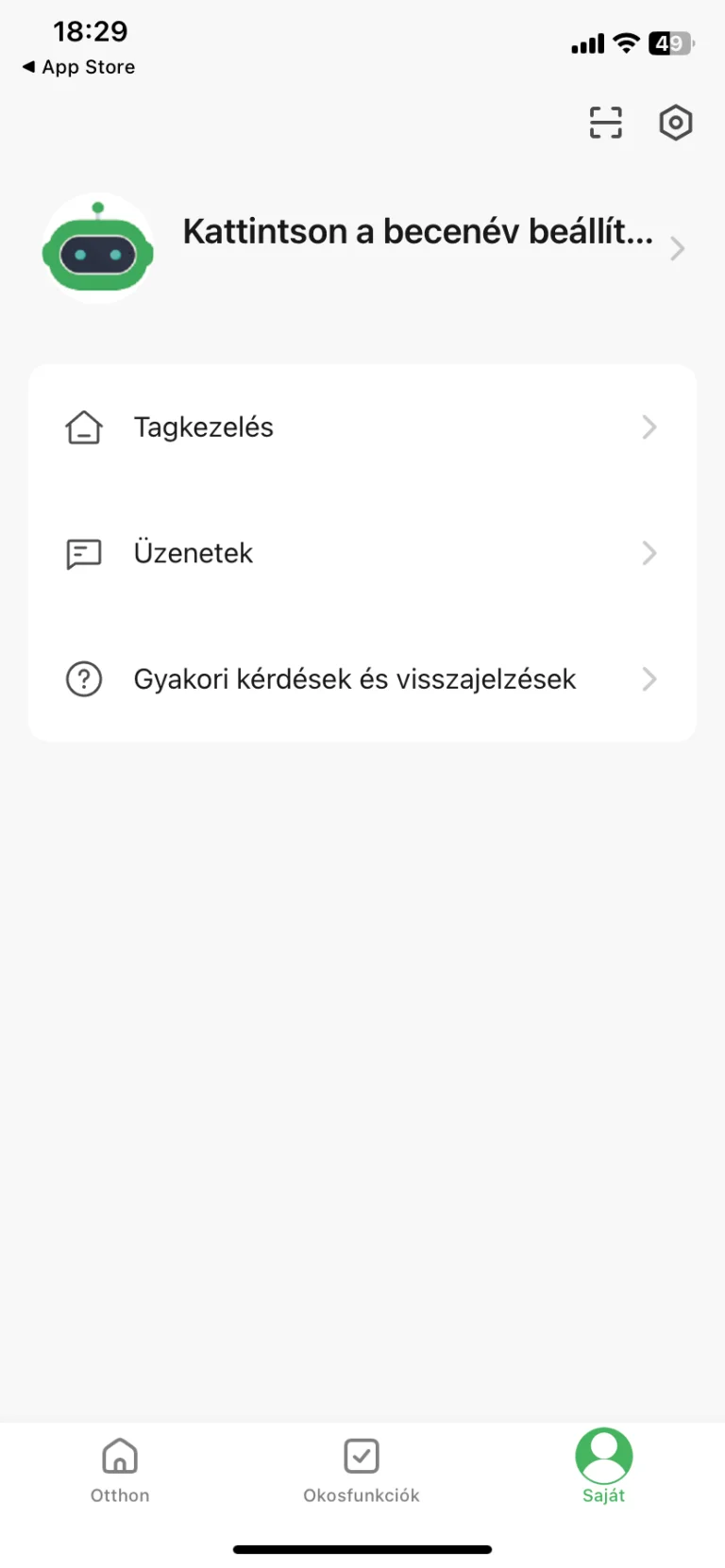Expand the Gyakori kérdések chevron
725x1568 pixels.
coord(649,679)
